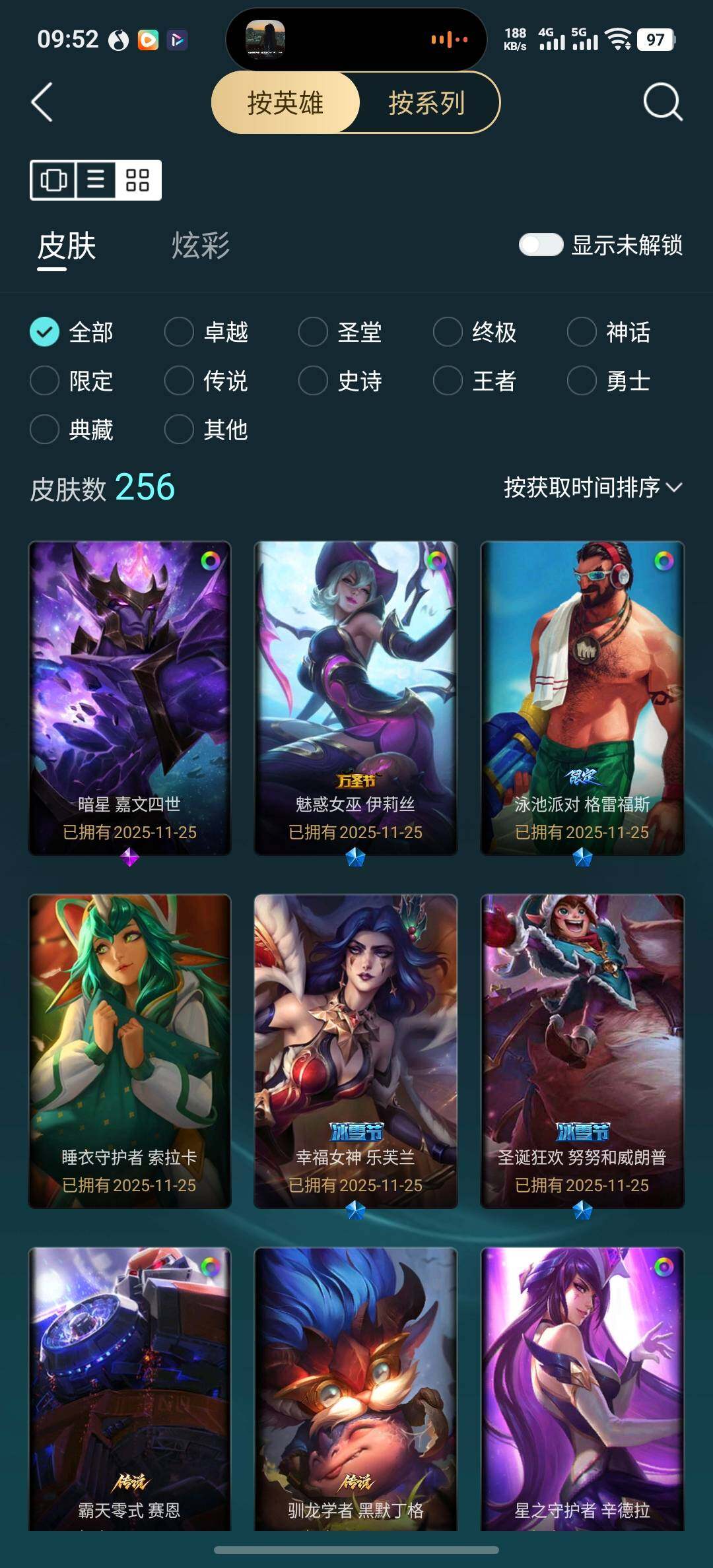Expand the 按获取时间排序 sort dropdown
Image resolution: width=713 pixels, height=1568 pixels.
pyautogui.click(x=592, y=488)
